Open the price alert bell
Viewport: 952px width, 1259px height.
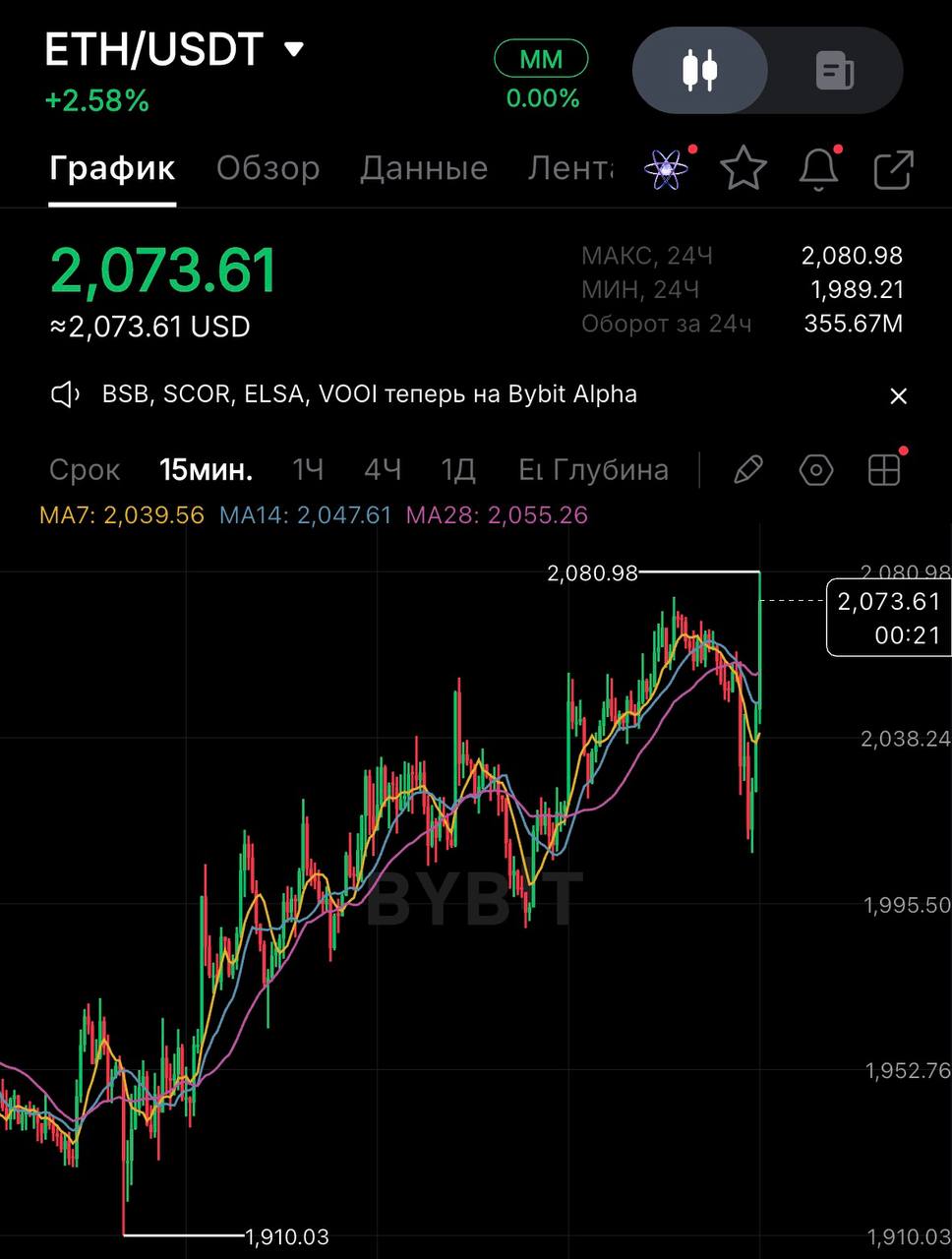point(818,169)
